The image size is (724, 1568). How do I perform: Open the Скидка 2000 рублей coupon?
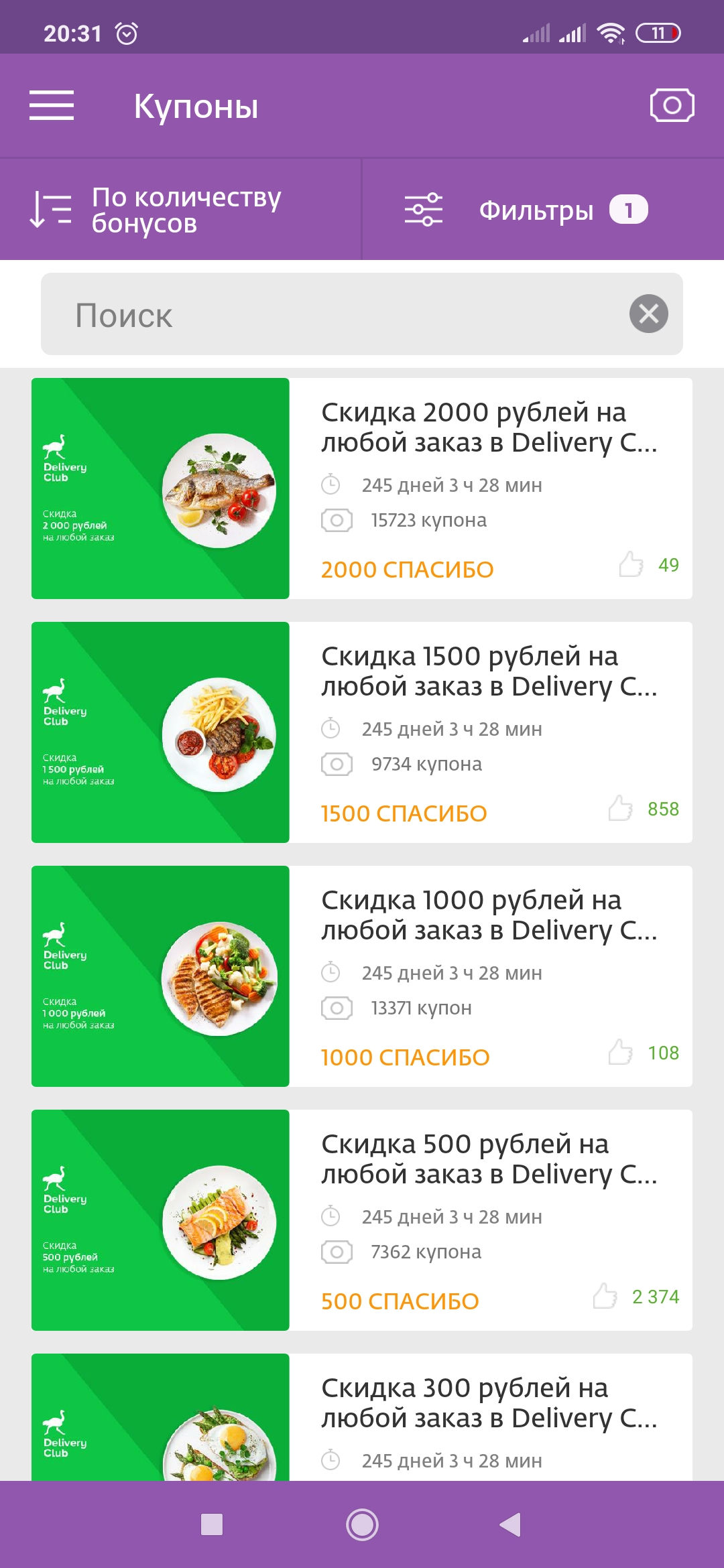click(362, 488)
